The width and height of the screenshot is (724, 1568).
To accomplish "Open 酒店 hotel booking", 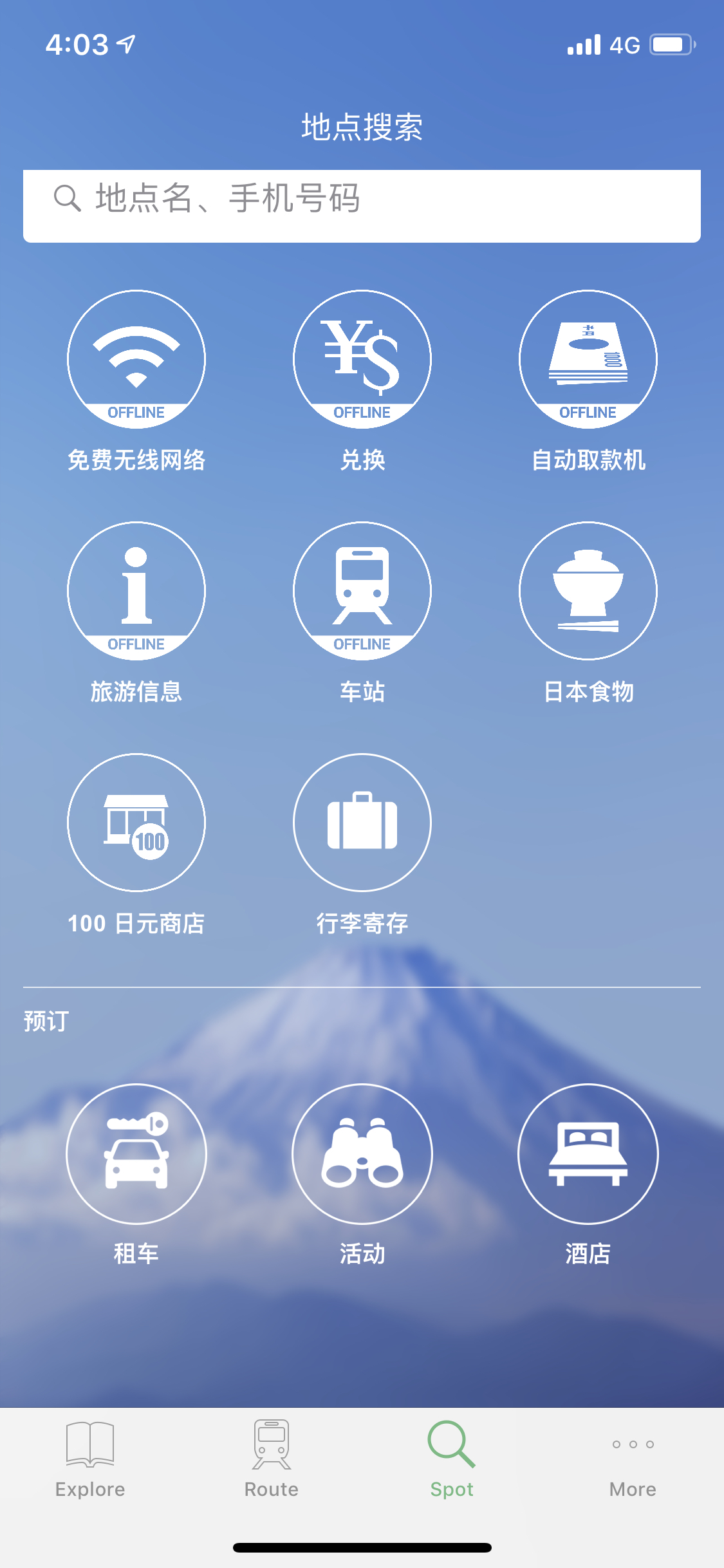I will (x=588, y=1153).
